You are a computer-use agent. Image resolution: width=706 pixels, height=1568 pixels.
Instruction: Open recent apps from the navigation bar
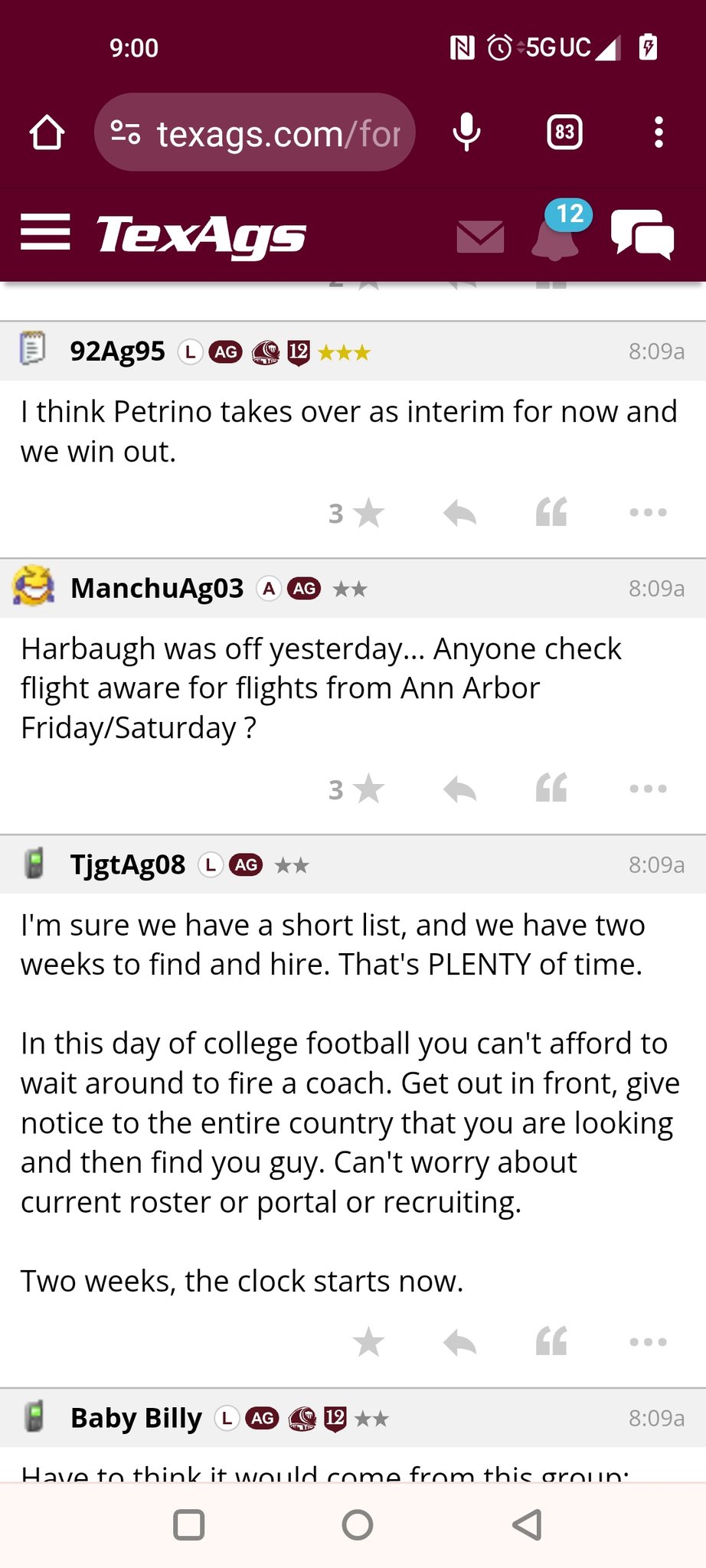pos(189,1524)
